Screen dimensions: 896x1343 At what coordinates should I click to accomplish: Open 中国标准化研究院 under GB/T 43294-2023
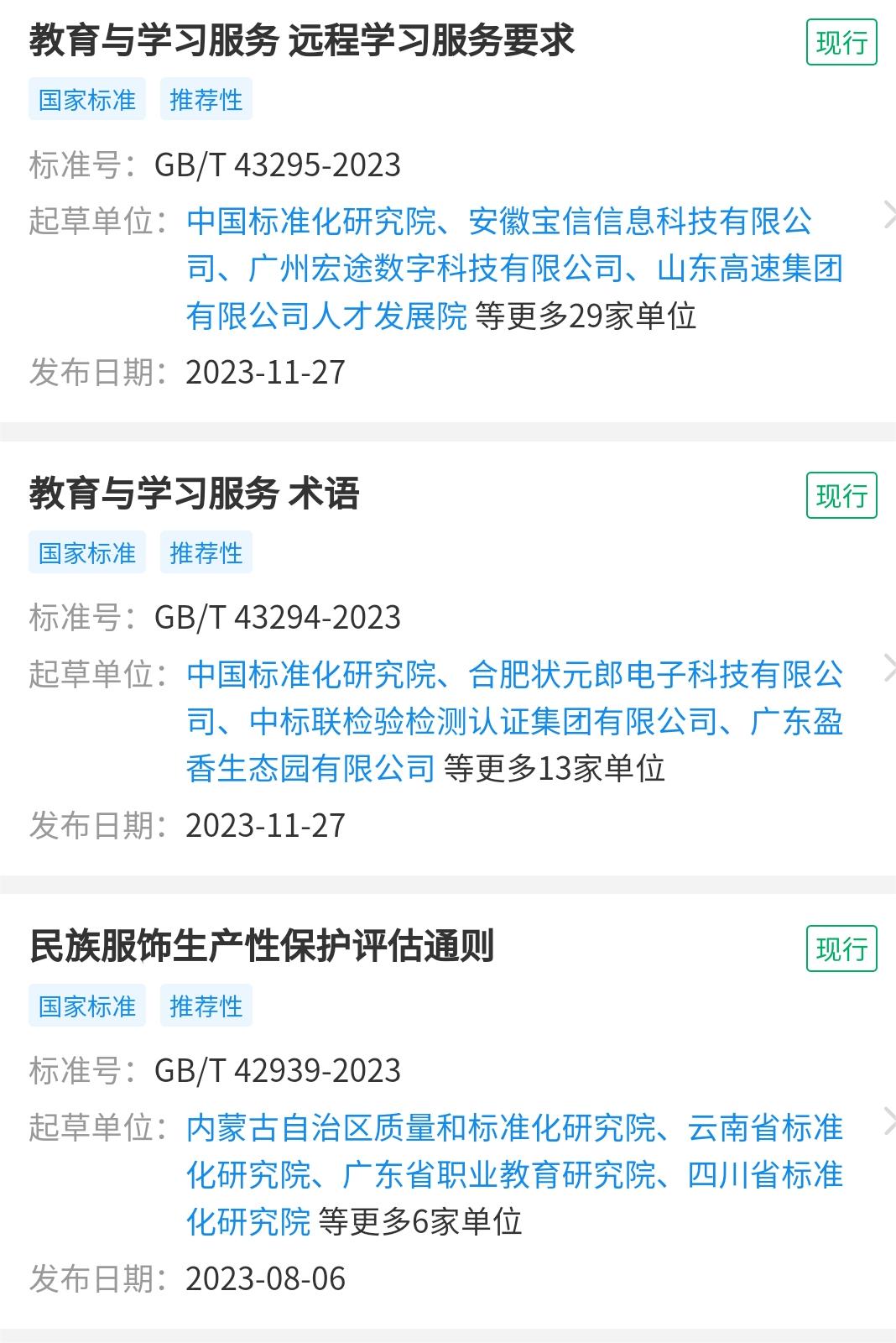[312, 675]
